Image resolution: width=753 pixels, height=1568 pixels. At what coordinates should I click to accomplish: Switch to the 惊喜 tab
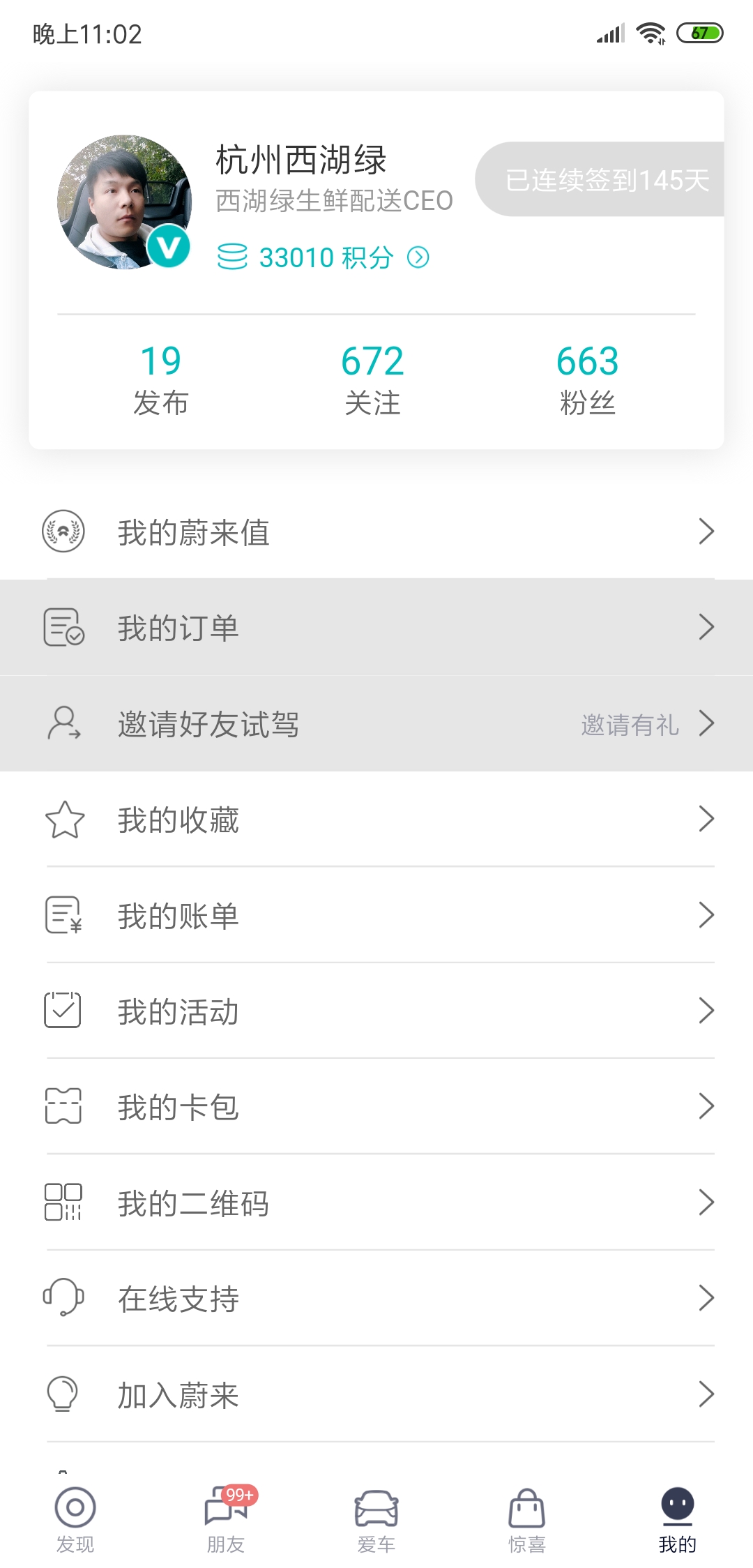coord(527,1521)
